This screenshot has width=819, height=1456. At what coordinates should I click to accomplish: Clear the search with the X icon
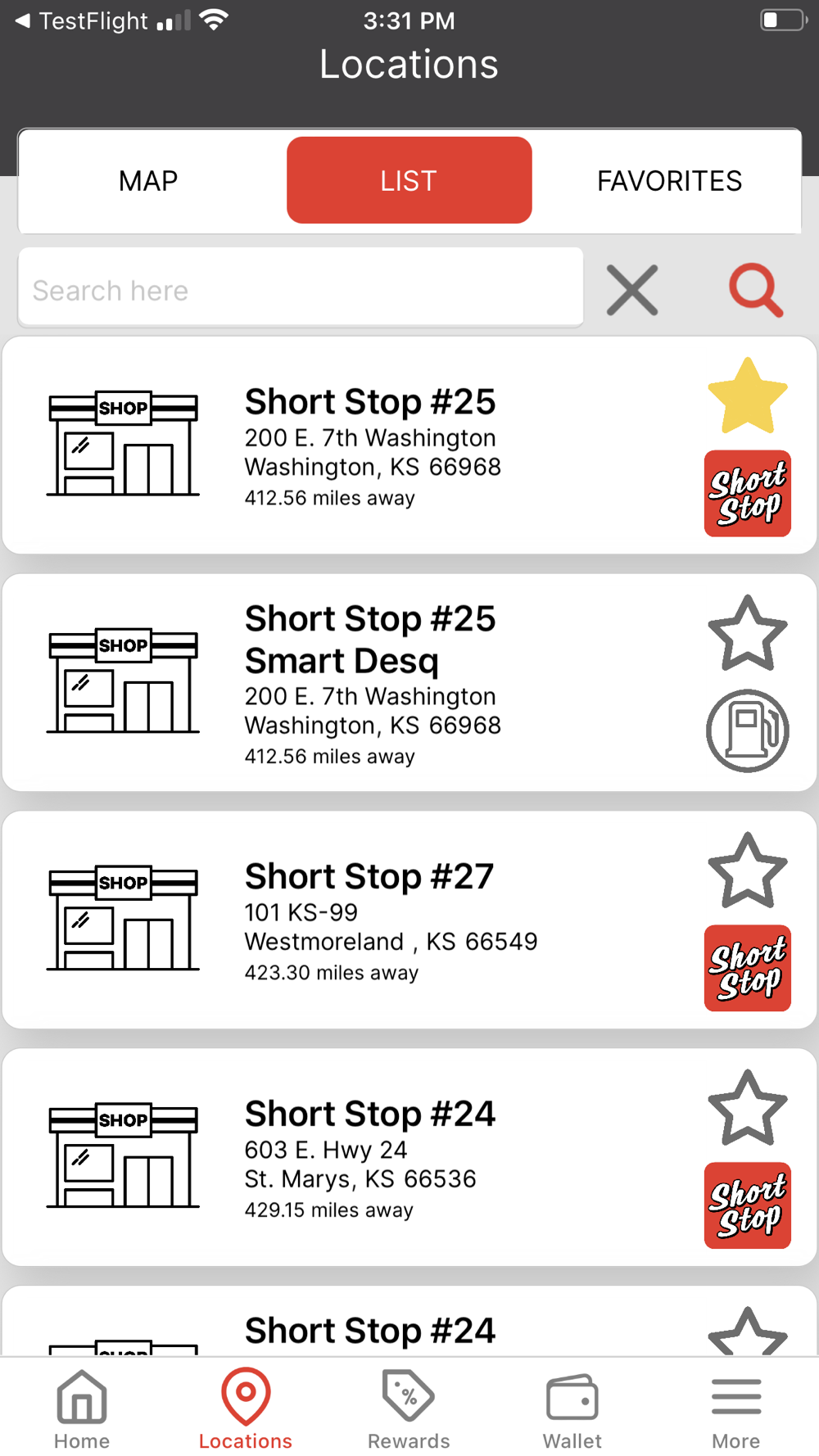coord(632,290)
